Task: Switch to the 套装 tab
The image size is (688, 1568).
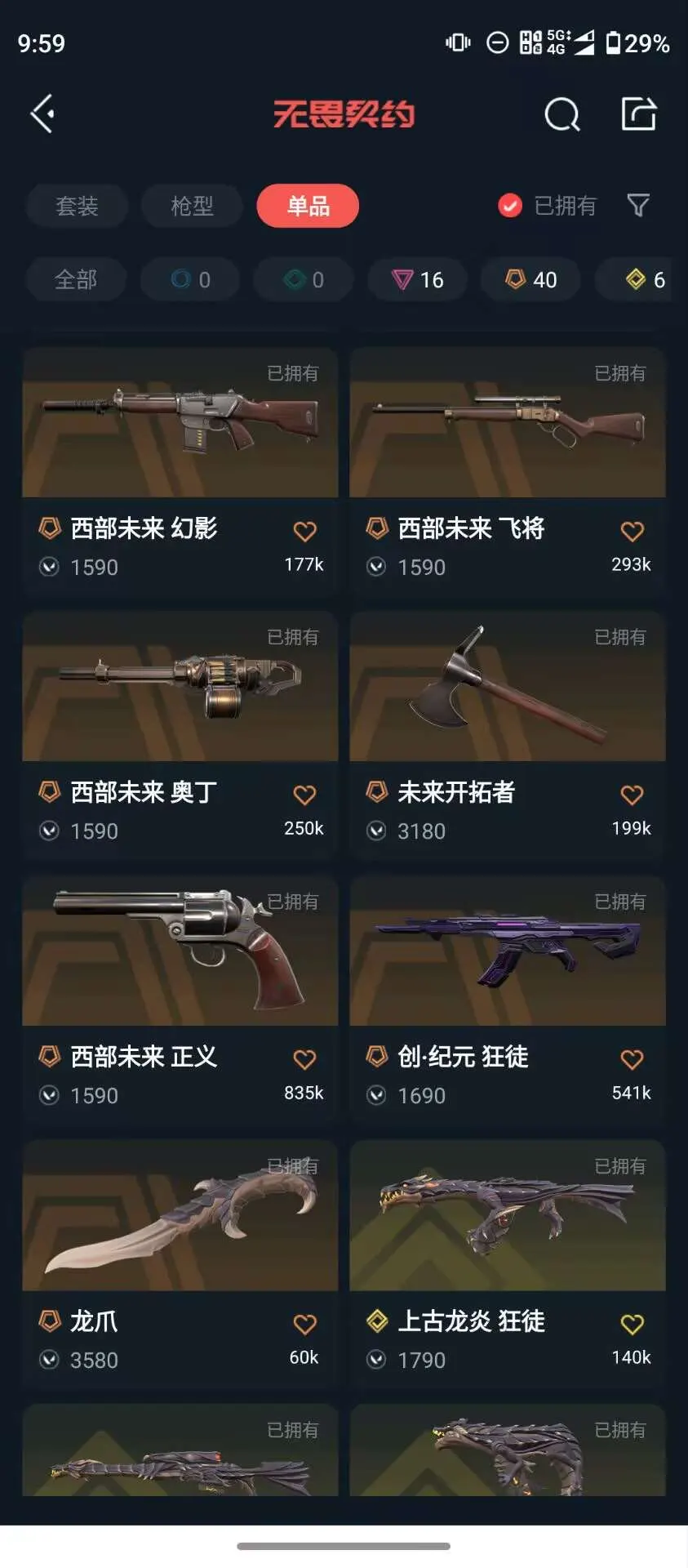Action: point(77,206)
